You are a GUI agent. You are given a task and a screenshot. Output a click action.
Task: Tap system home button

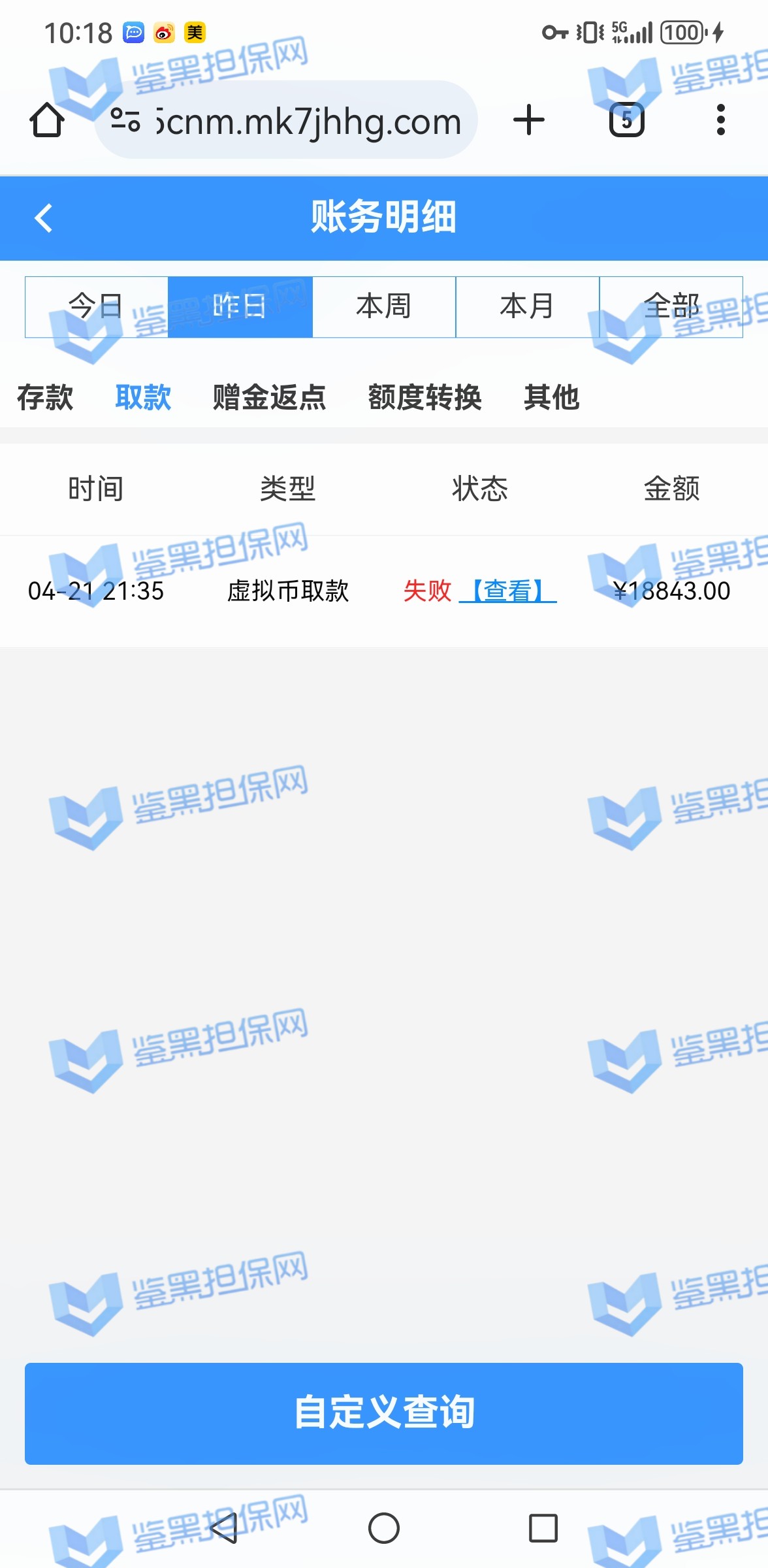[x=384, y=1528]
